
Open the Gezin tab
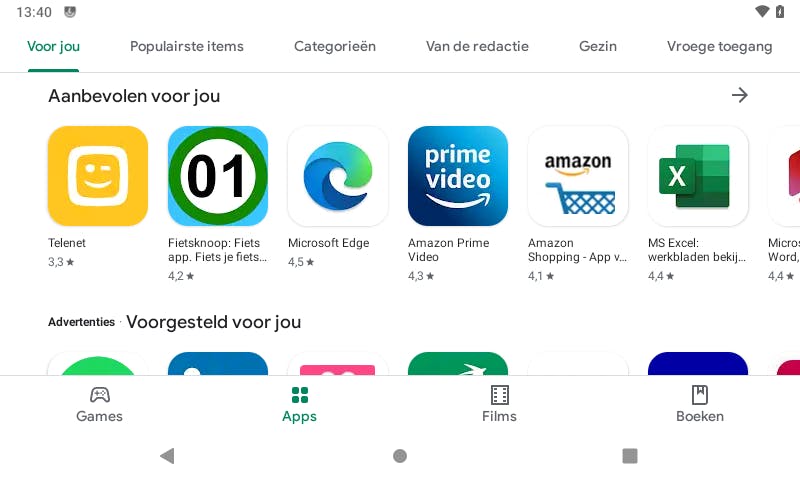598,46
